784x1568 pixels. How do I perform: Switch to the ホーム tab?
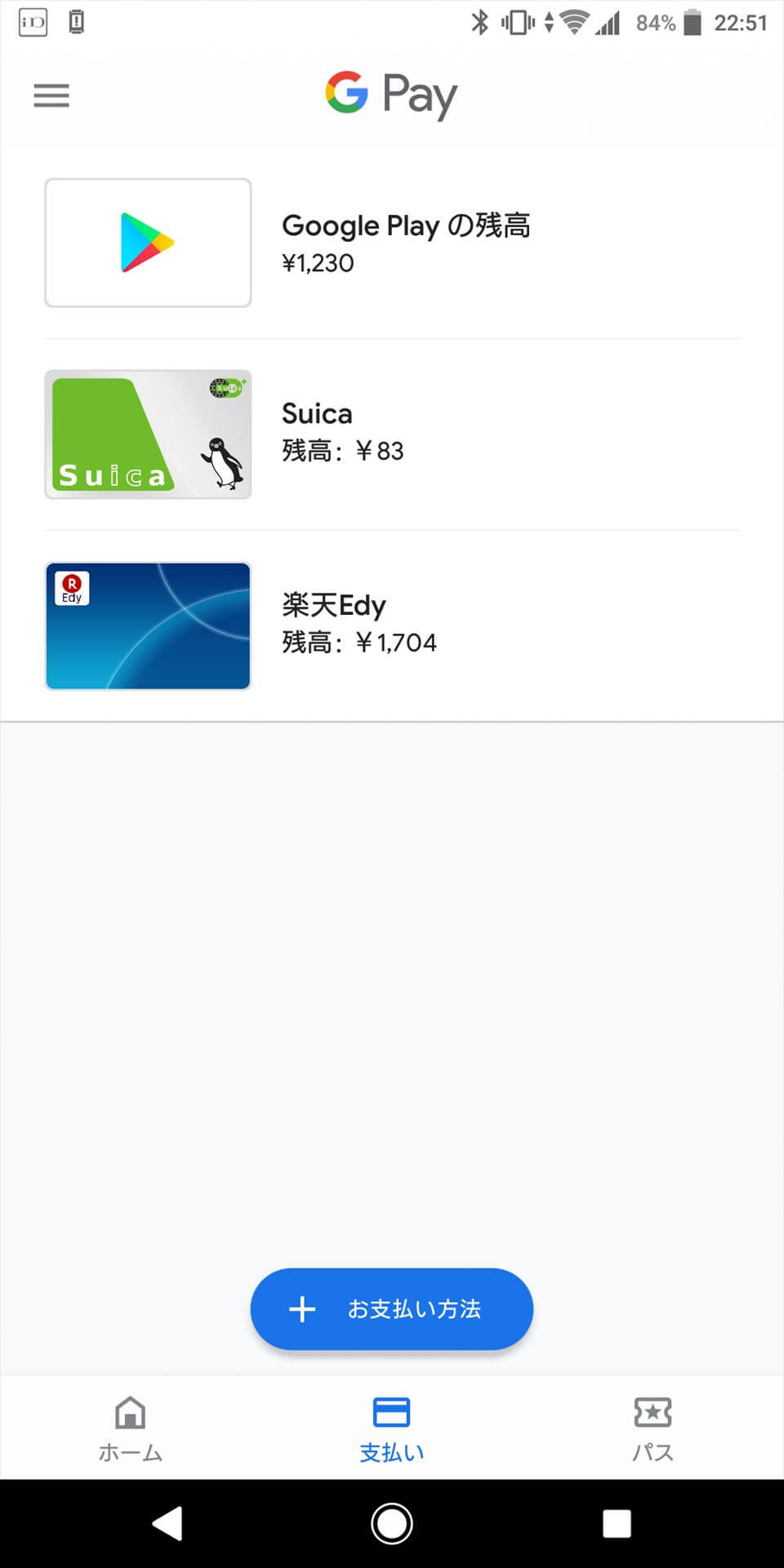click(131, 1428)
